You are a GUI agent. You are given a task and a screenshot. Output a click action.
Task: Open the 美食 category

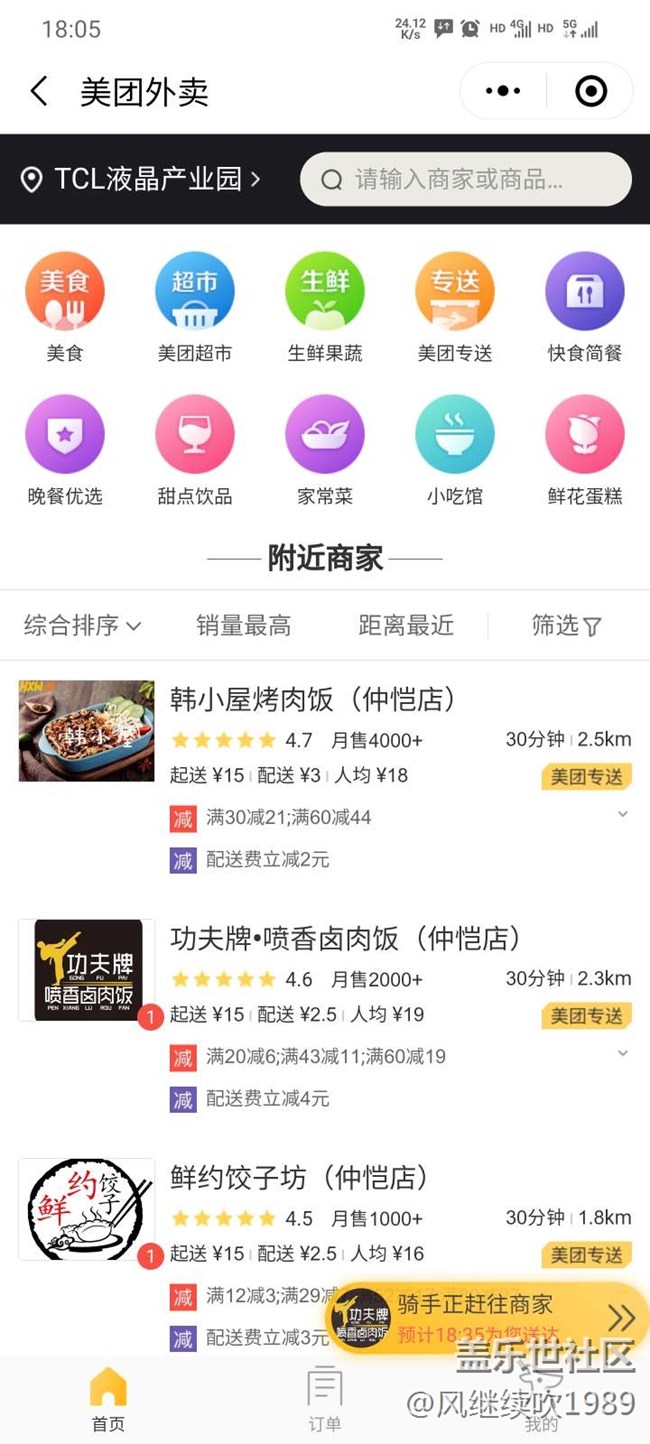[x=65, y=307]
